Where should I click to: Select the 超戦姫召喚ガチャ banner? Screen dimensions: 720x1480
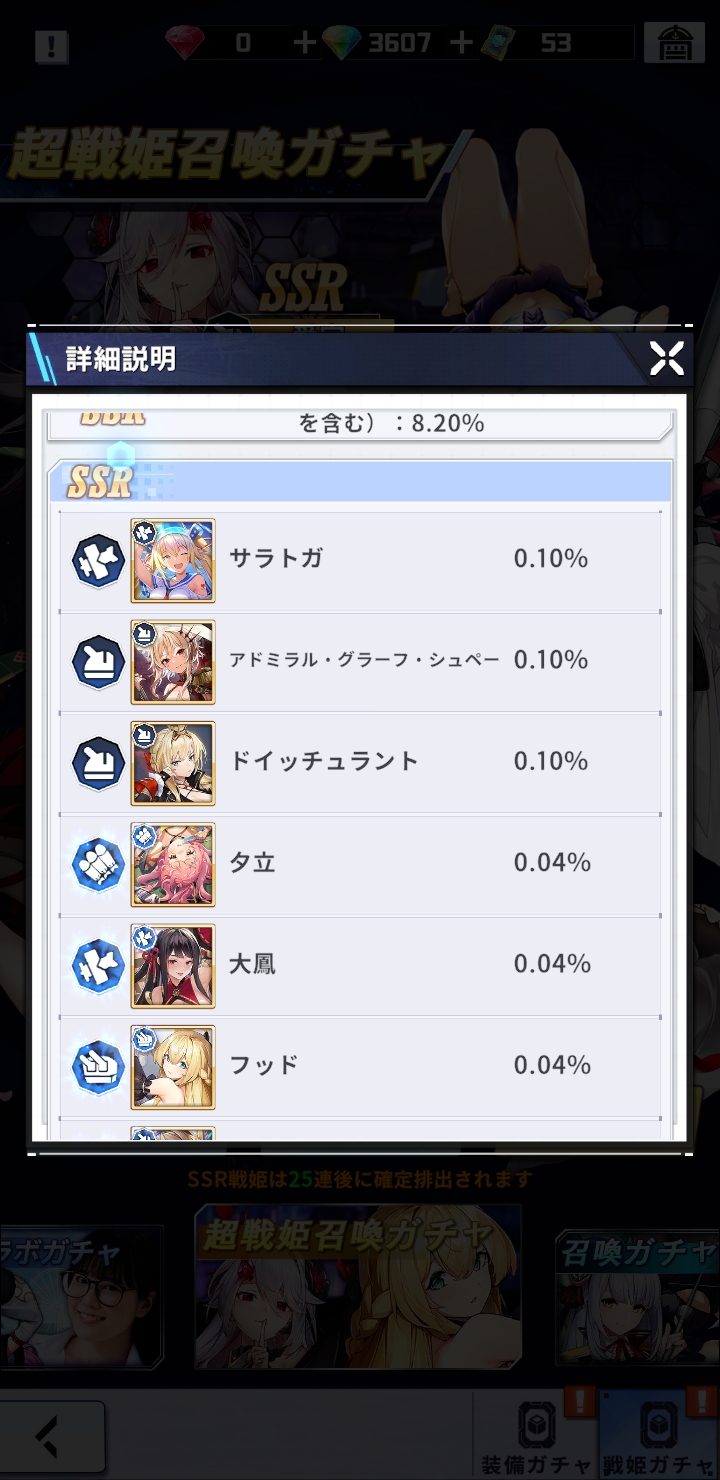pos(358,1286)
